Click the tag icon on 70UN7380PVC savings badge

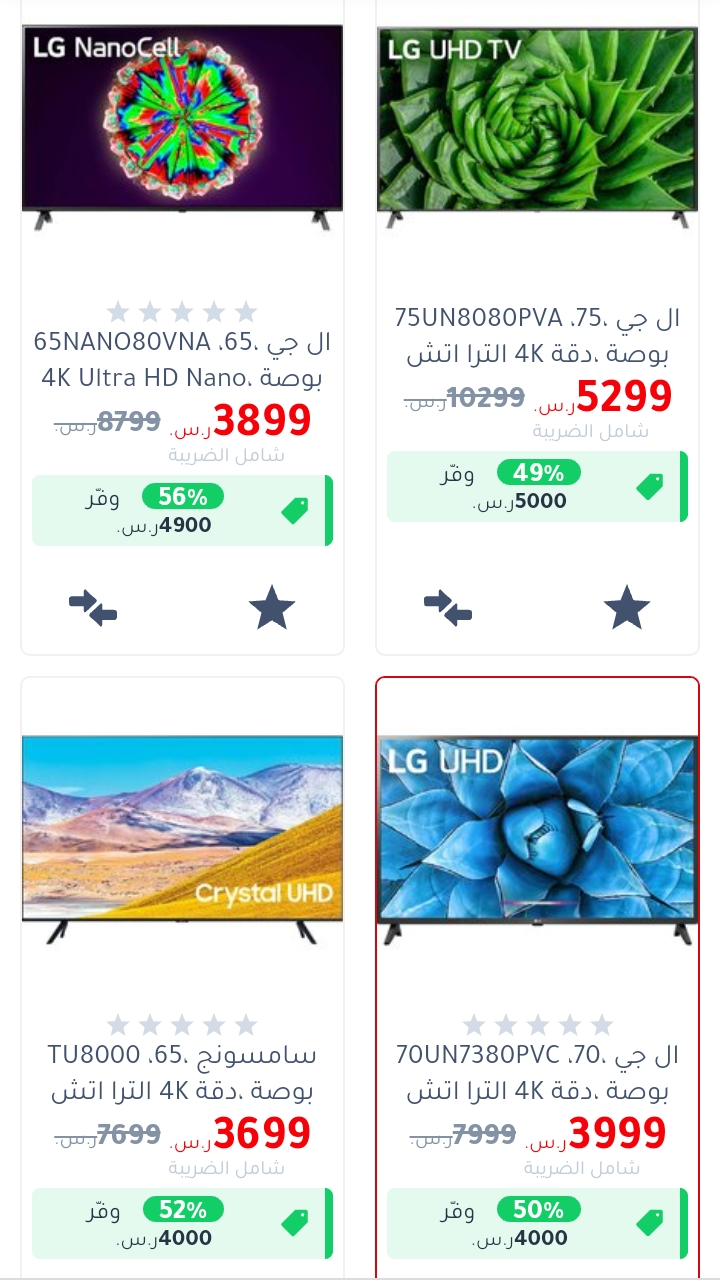(649, 1222)
